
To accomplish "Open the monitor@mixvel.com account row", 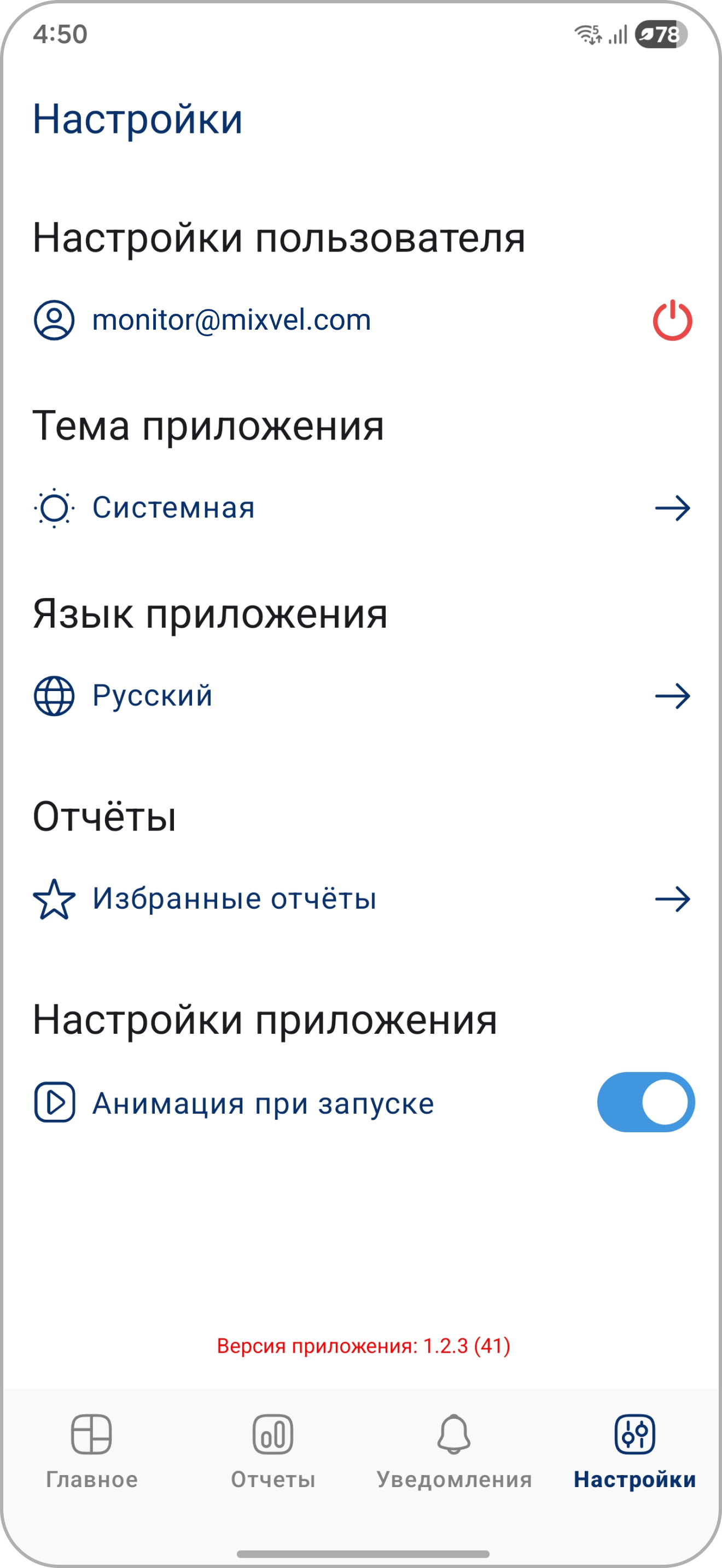I will click(x=231, y=320).
